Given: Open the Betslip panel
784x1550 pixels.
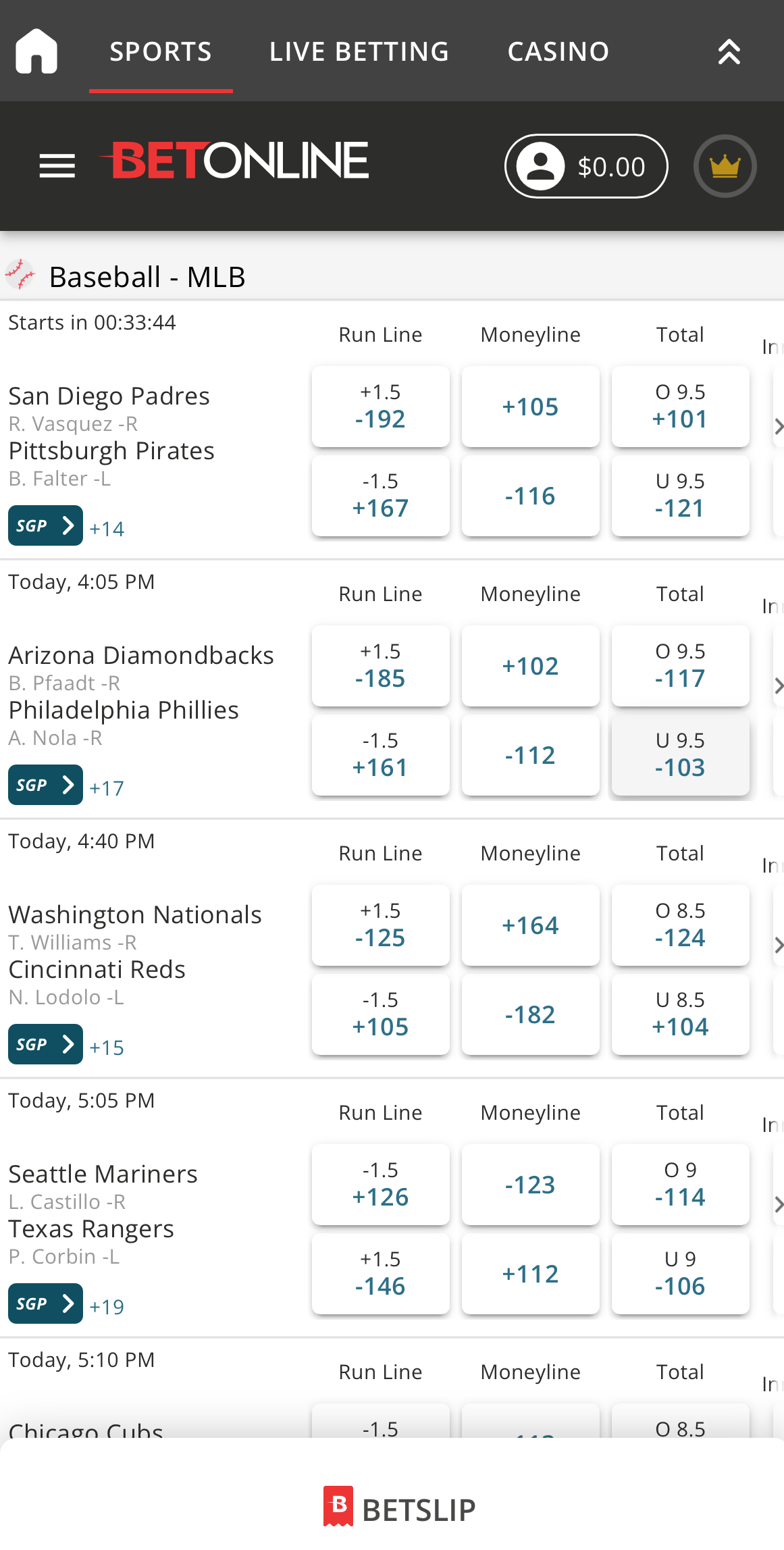Looking at the screenshot, I should tap(399, 1508).
